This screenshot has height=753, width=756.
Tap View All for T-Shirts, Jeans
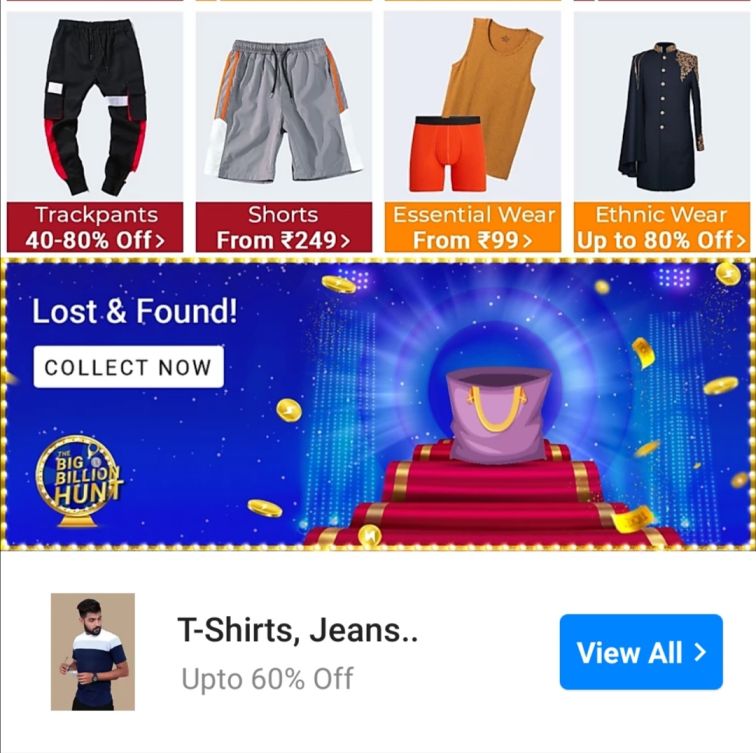click(x=640, y=652)
